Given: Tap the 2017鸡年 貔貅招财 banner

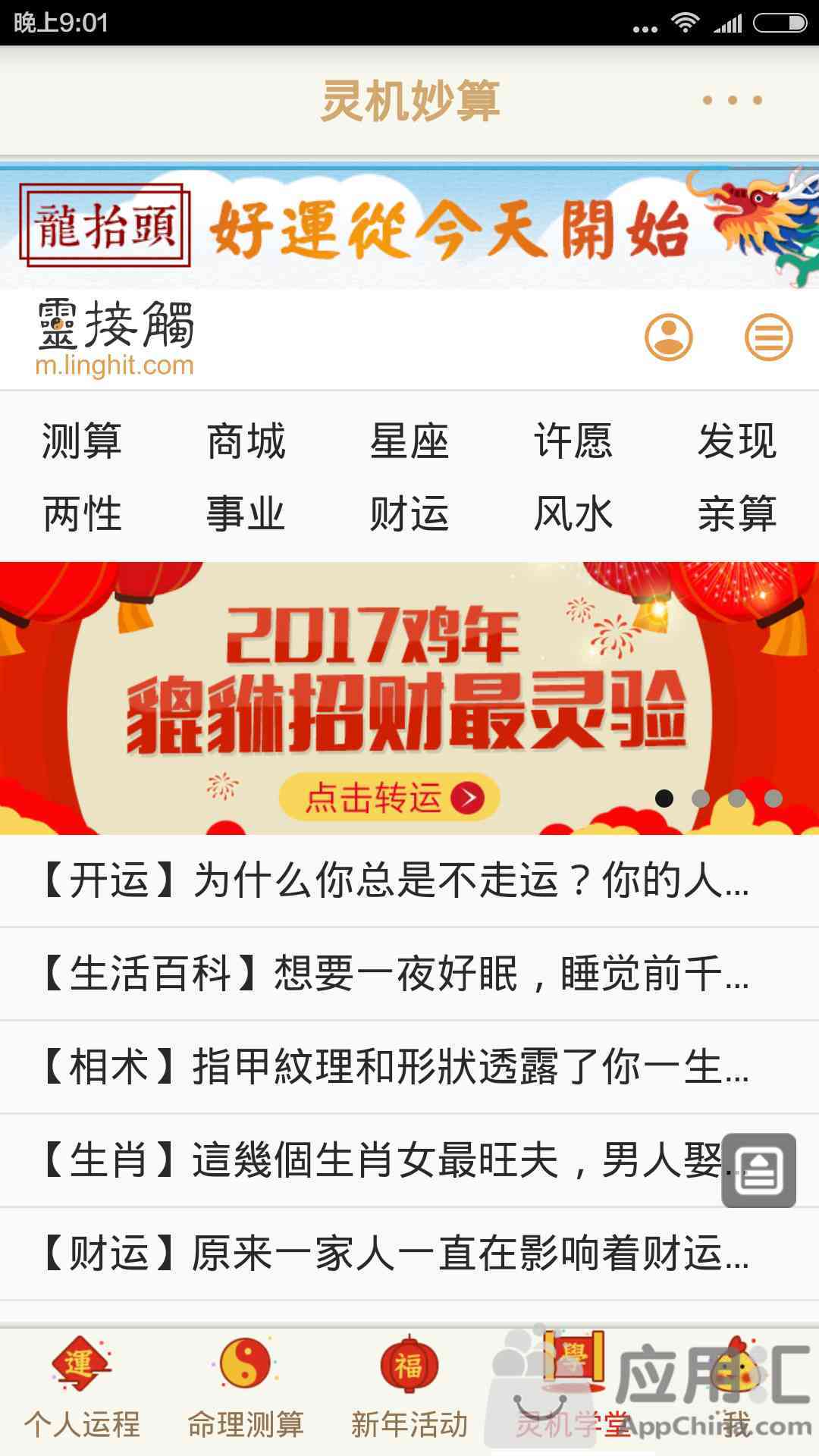Looking at the screenshot, I should [x=409, y=698].
